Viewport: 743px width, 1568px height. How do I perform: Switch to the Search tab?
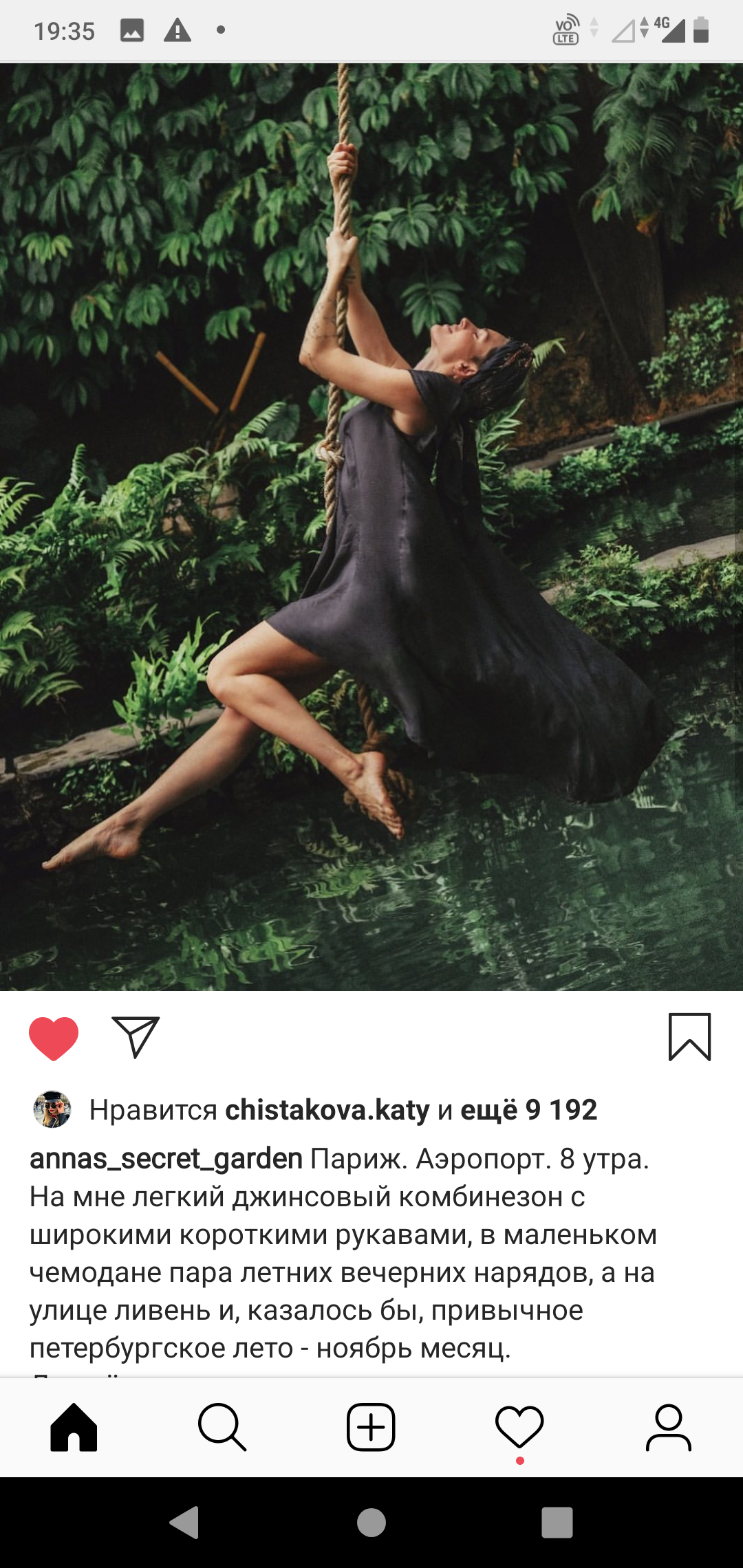coord(222,1428)
